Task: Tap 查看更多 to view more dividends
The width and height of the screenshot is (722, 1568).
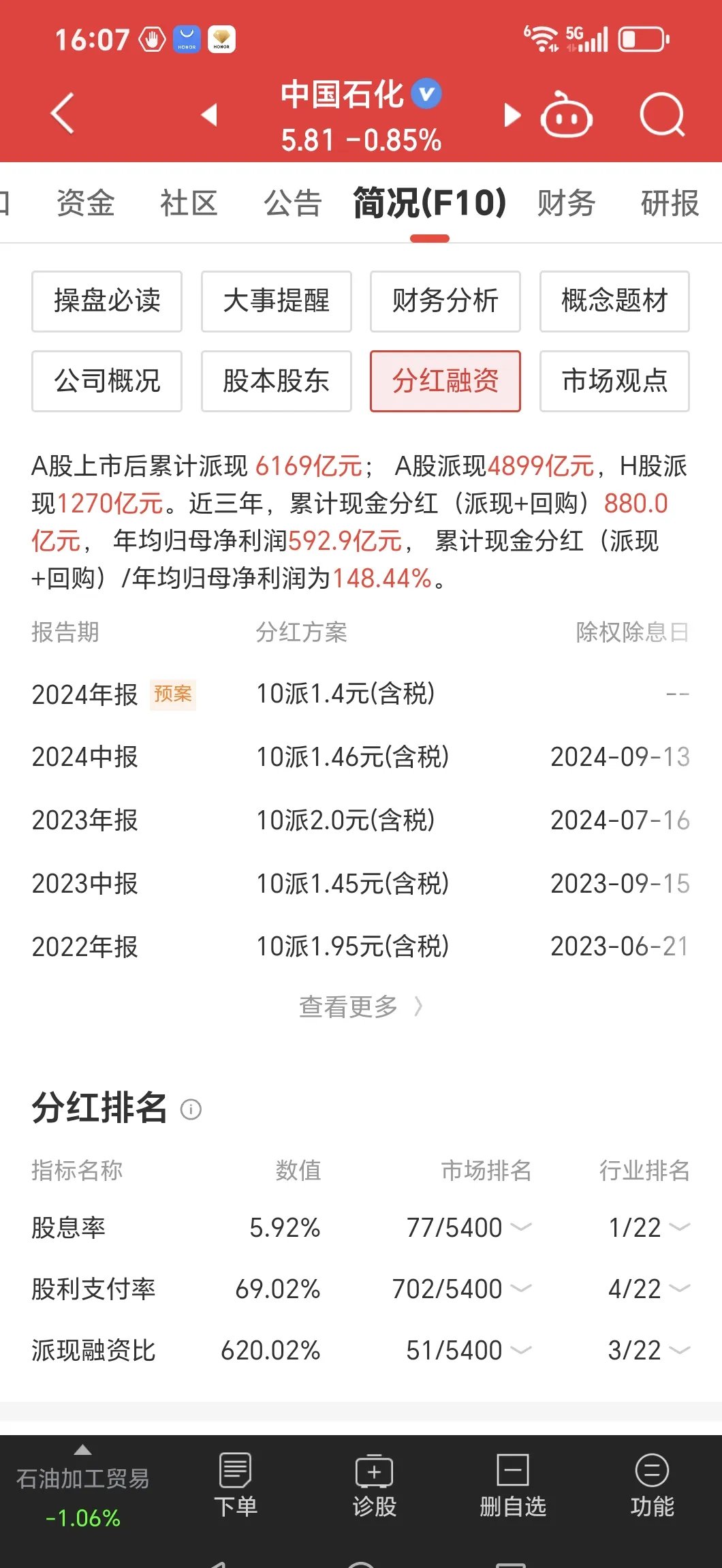Action: coord(360,1006)
